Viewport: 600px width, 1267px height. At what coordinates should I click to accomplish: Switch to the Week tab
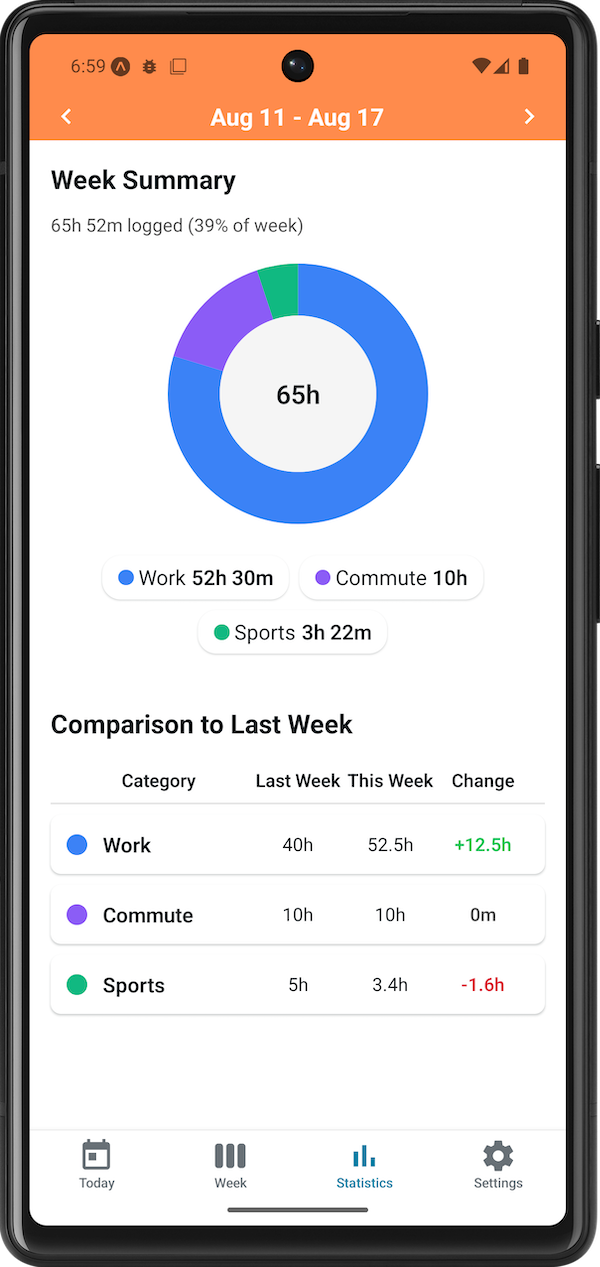pos(230,1165)
